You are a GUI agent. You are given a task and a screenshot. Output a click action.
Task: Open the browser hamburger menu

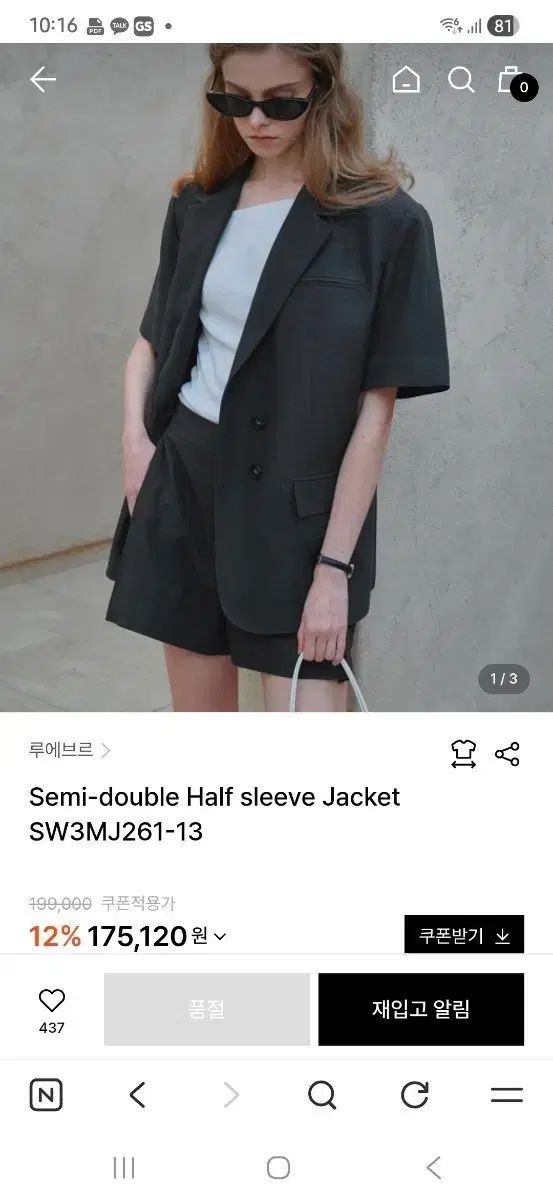(507, 1095)
